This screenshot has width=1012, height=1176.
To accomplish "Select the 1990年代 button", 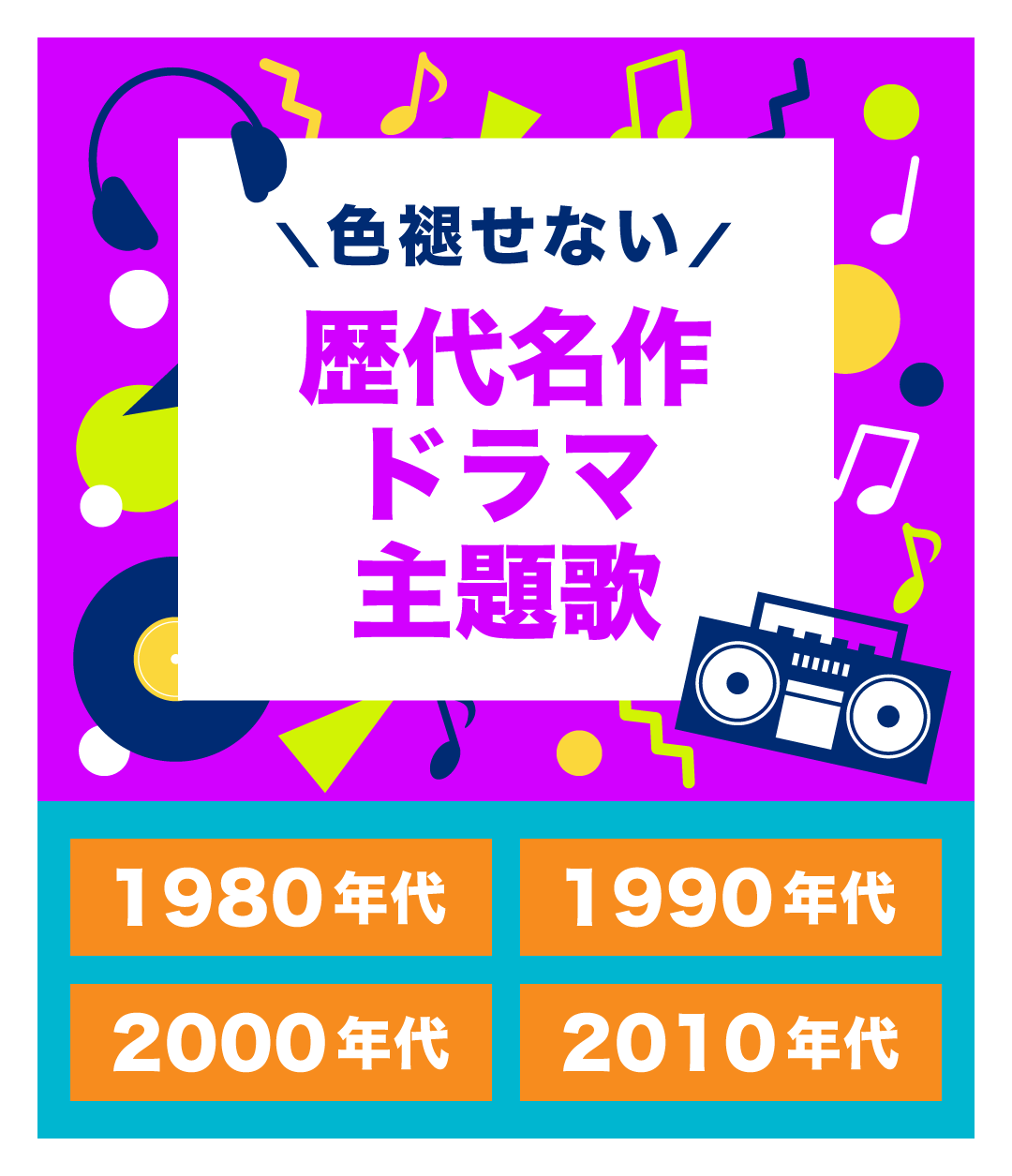I will 730,897.
